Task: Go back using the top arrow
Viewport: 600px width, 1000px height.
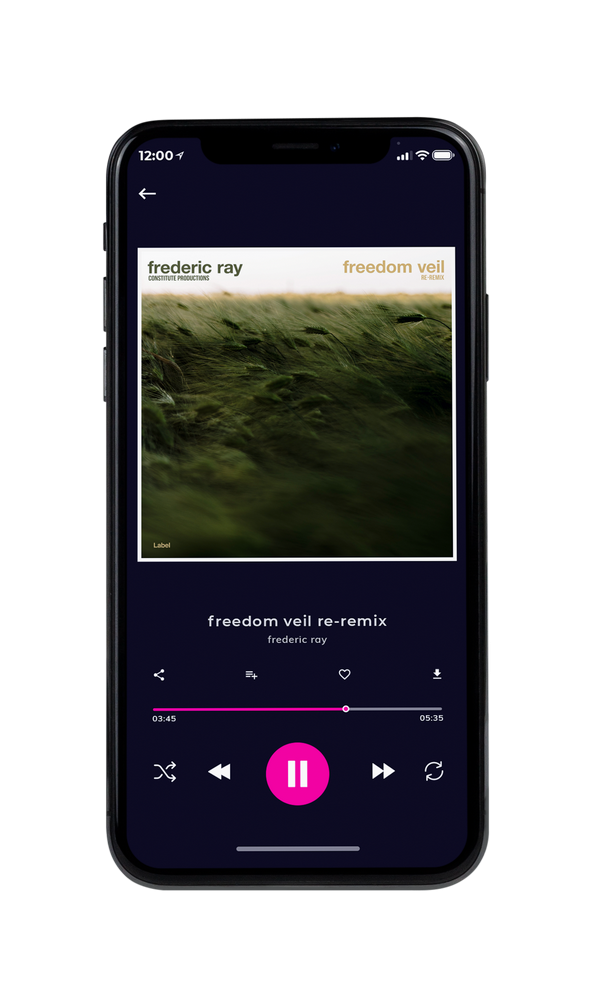Action: [147, 194]
